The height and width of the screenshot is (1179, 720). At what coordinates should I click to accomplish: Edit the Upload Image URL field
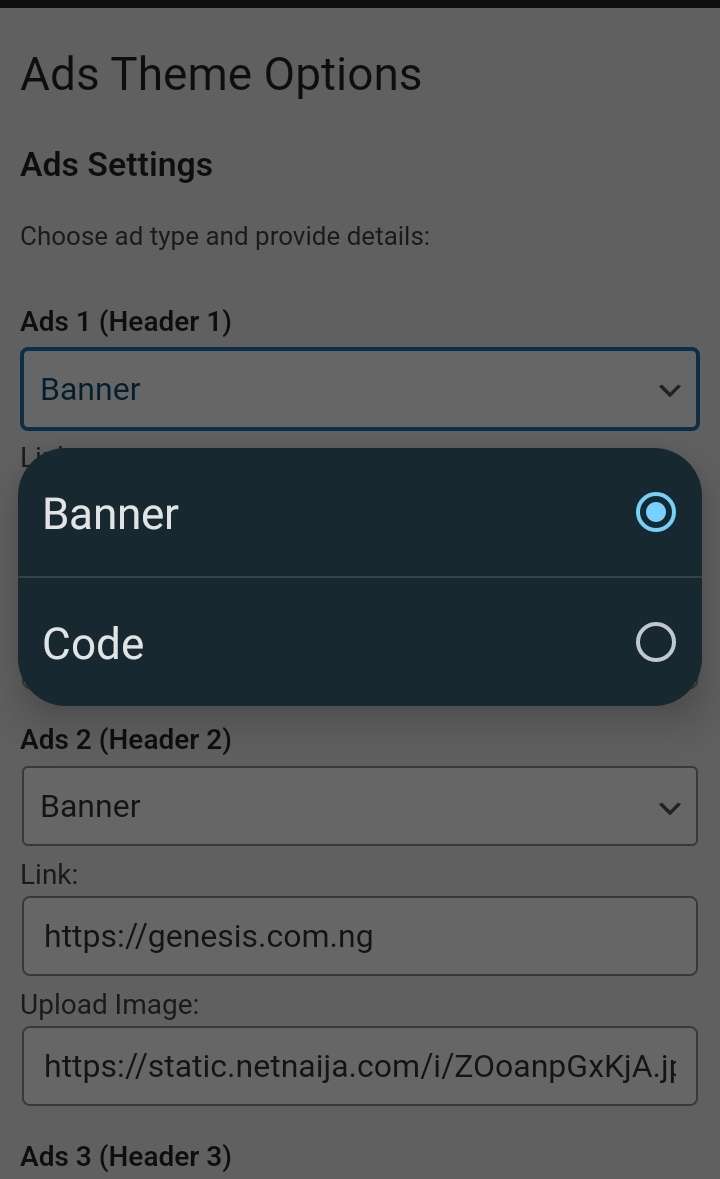tap(359, 1066)
